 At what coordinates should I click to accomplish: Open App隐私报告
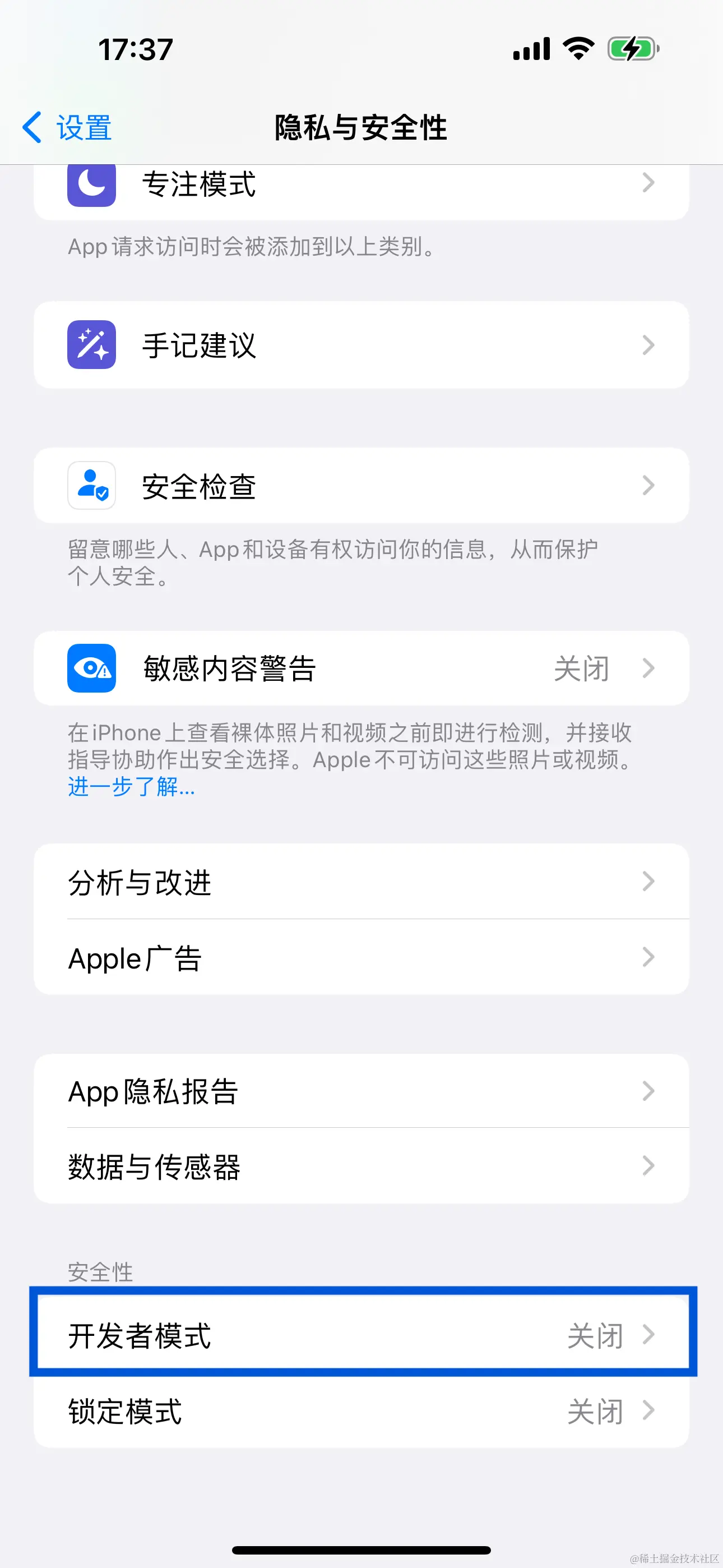[360, 1091]
